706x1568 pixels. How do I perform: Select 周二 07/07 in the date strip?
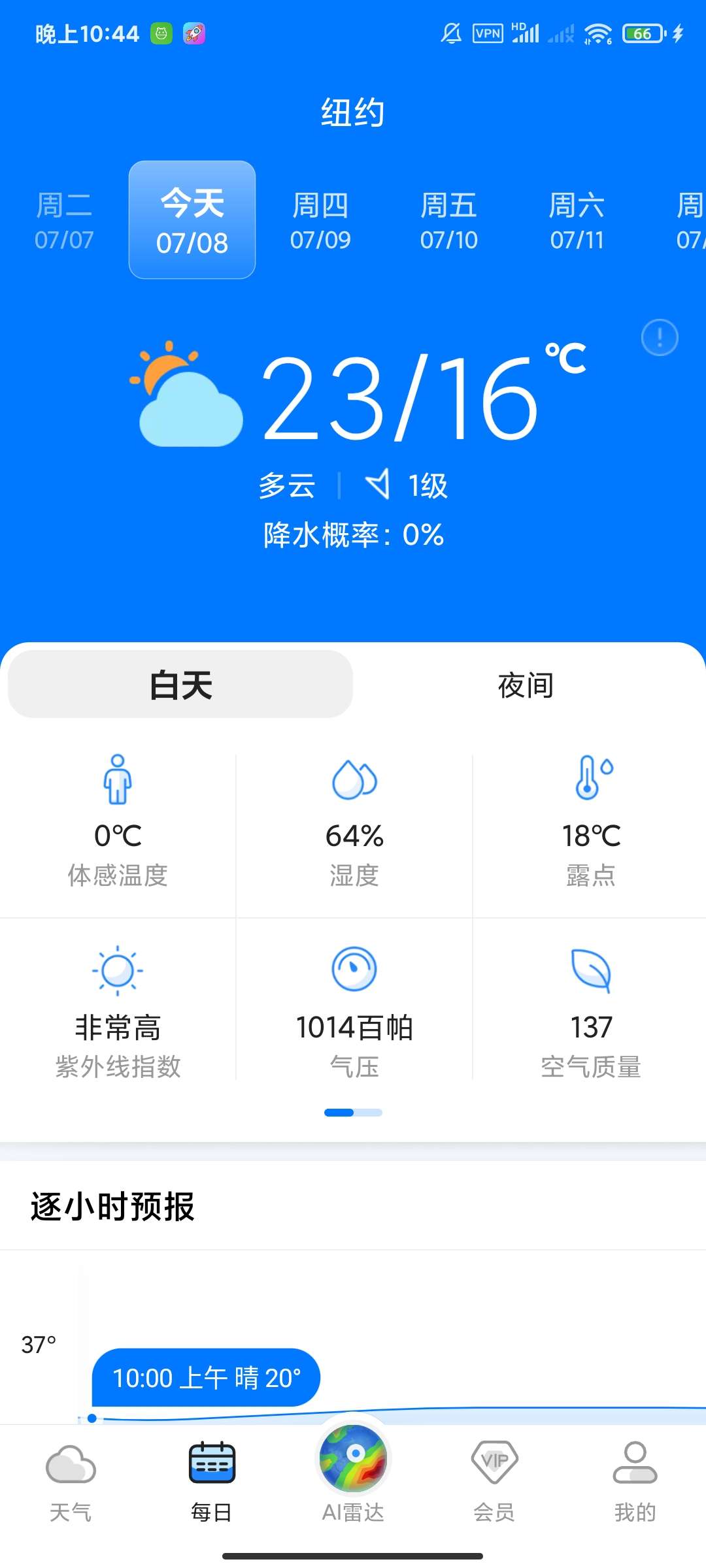(64, 221)
